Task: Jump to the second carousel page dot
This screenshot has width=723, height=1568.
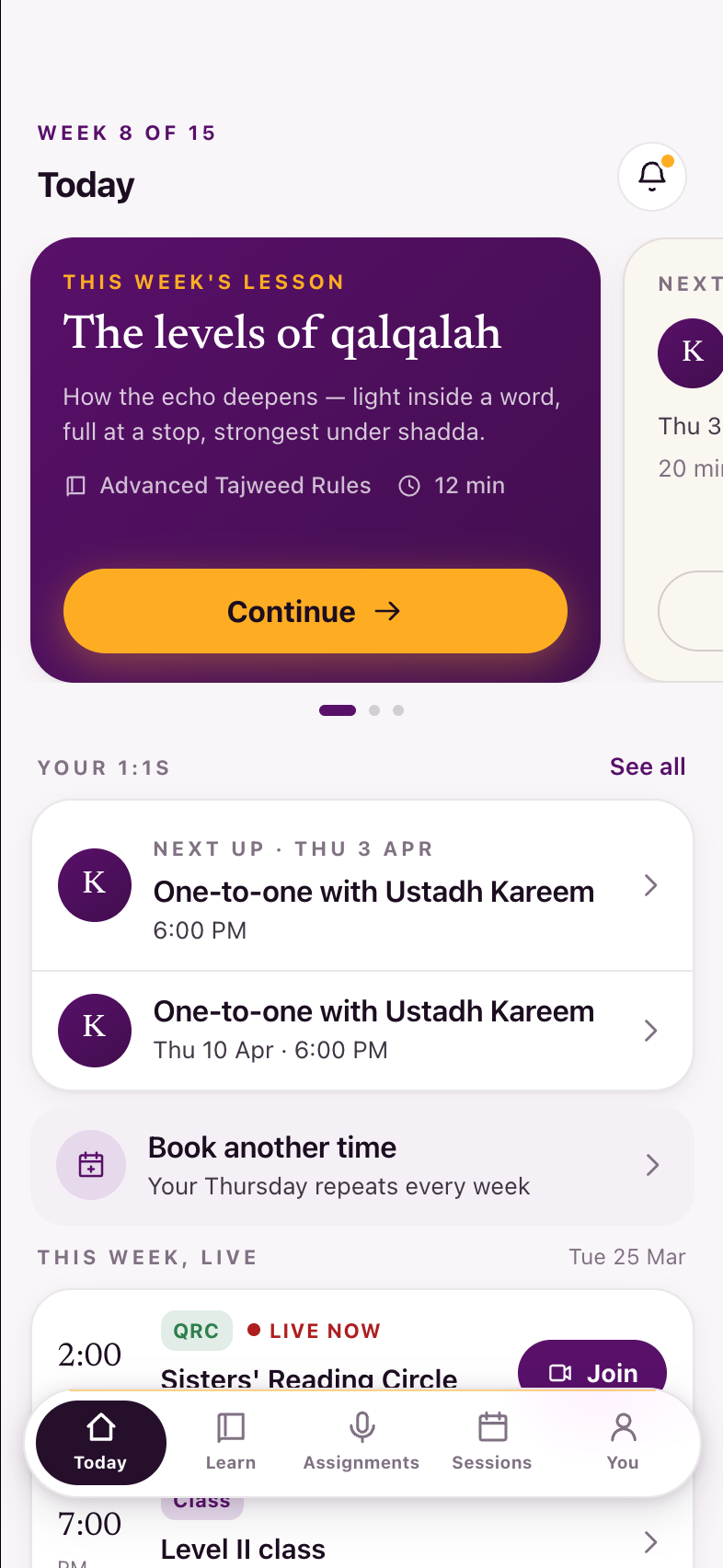Action: coord(374,710)
